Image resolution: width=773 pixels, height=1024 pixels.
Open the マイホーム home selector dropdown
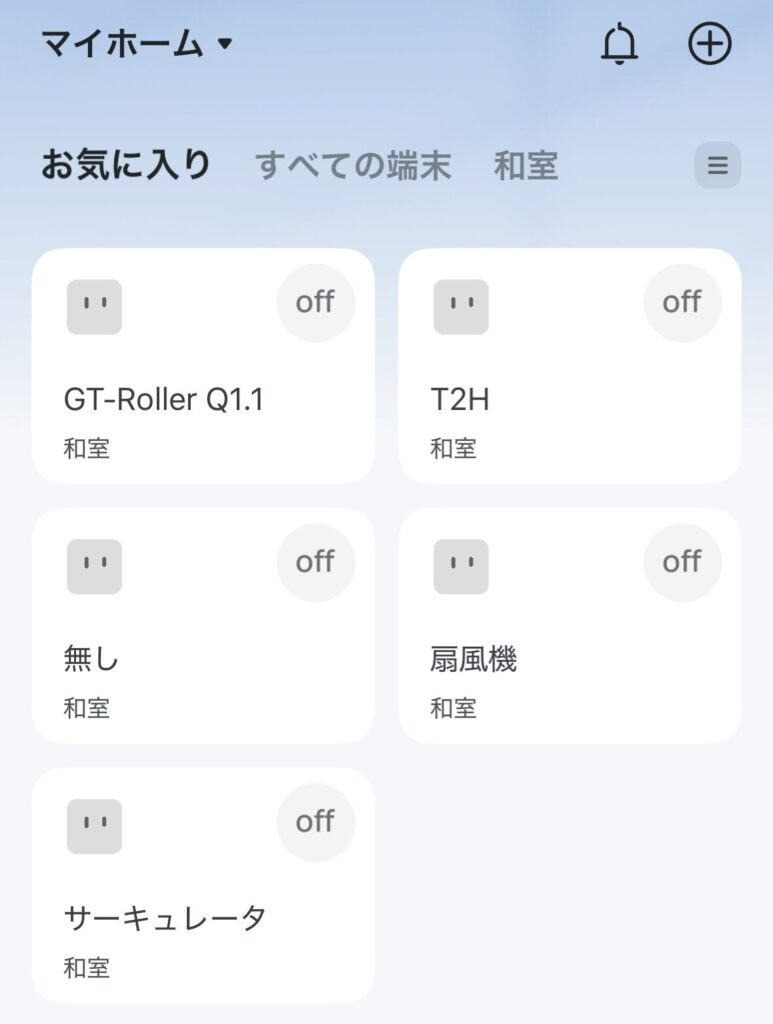coord(136,44)
